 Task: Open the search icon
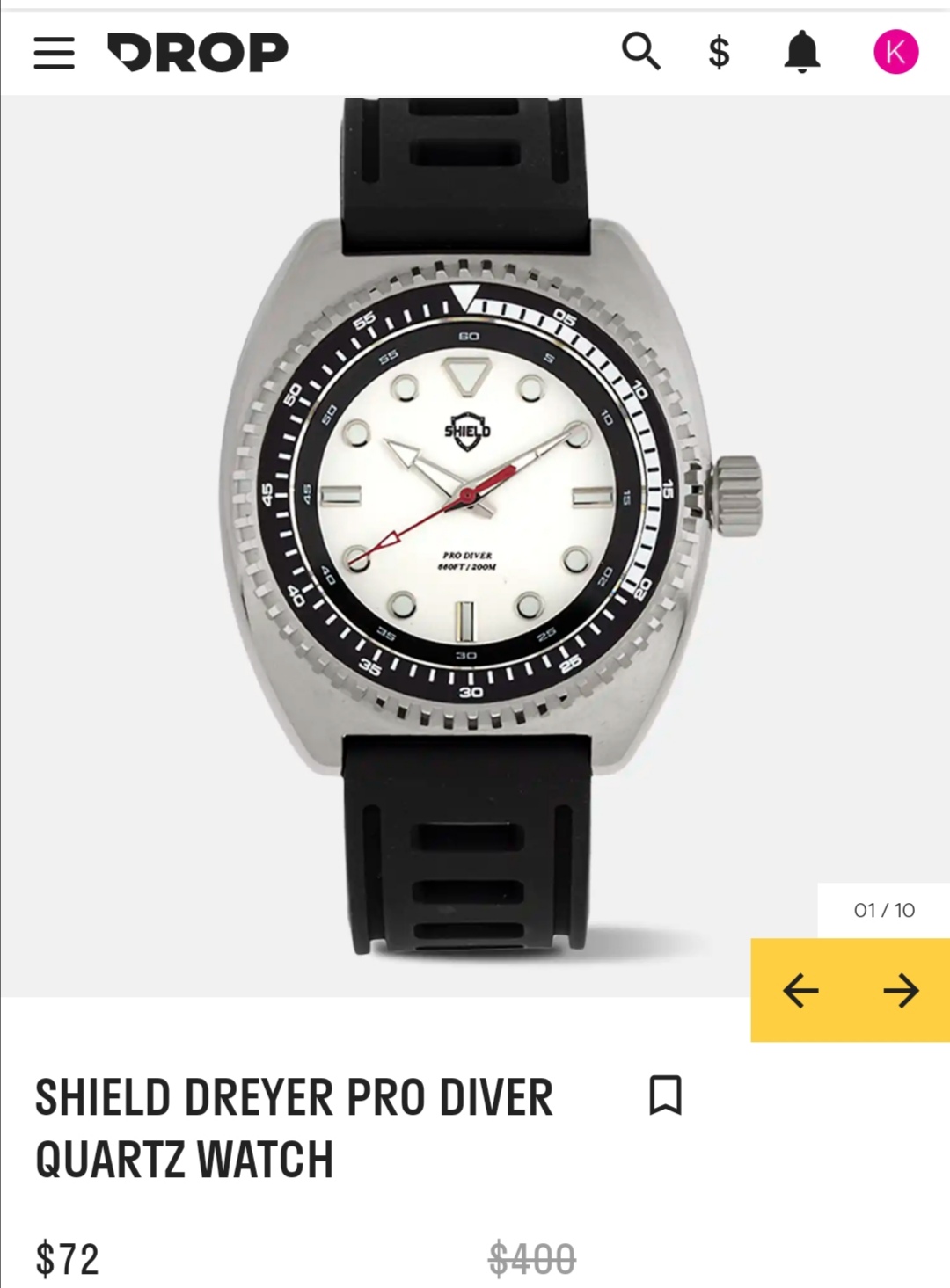point(640,52)
